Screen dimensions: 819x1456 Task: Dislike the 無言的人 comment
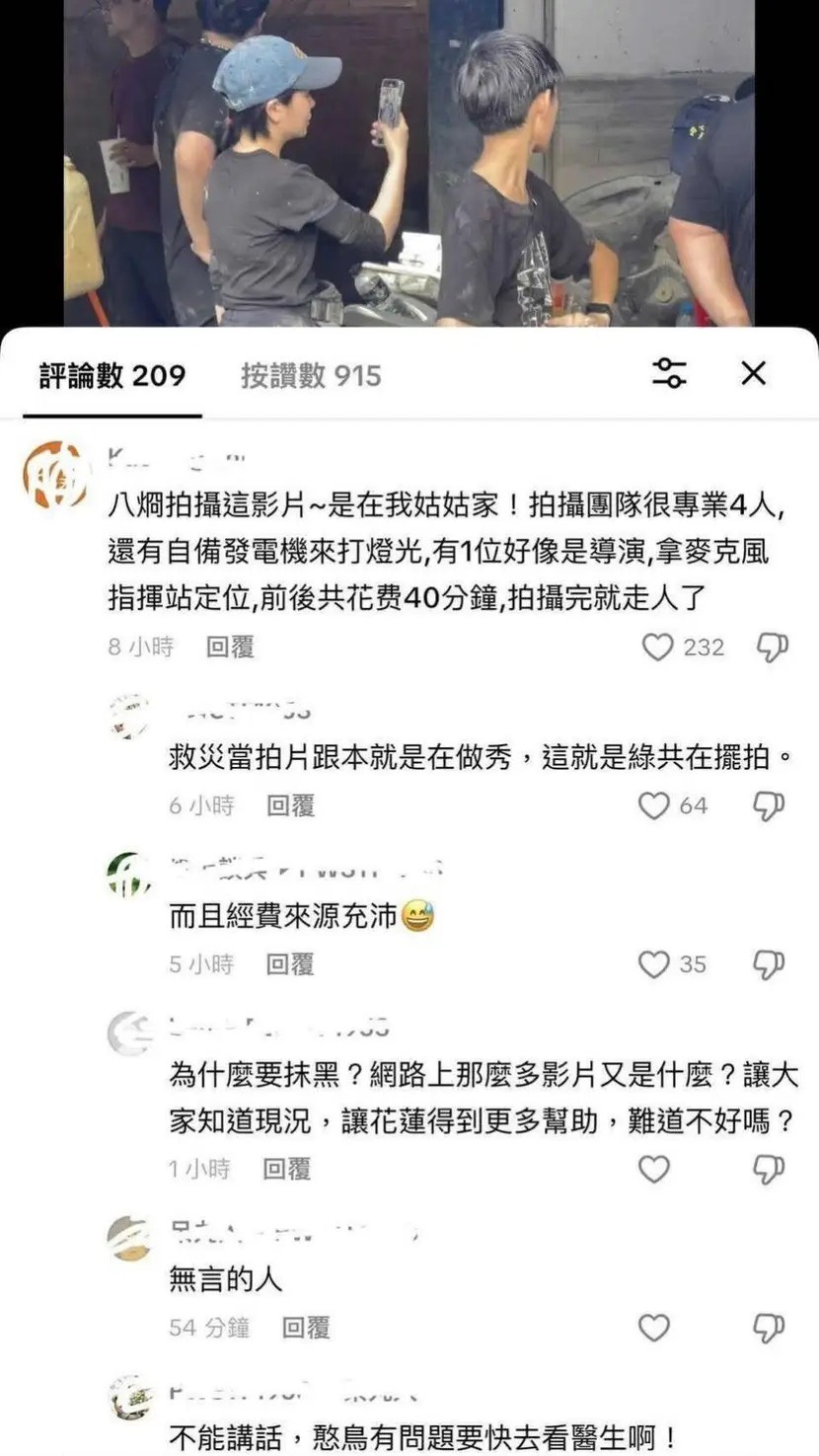769,1328
